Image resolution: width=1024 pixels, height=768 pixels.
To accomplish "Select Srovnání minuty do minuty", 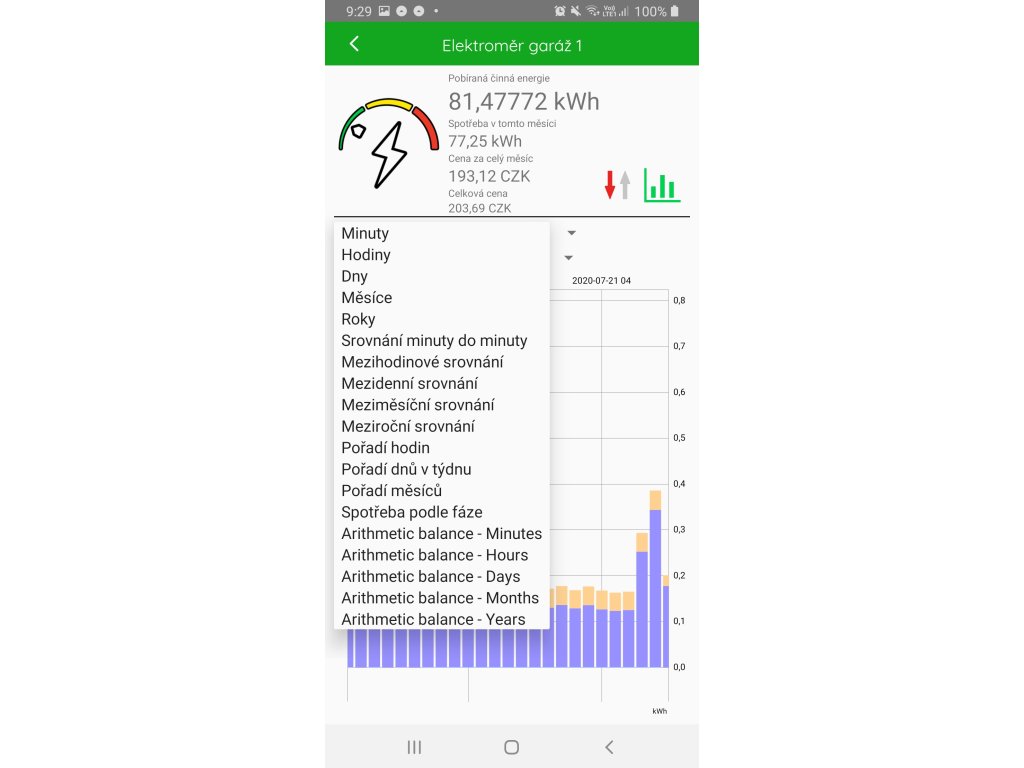I will click(434, 341).
